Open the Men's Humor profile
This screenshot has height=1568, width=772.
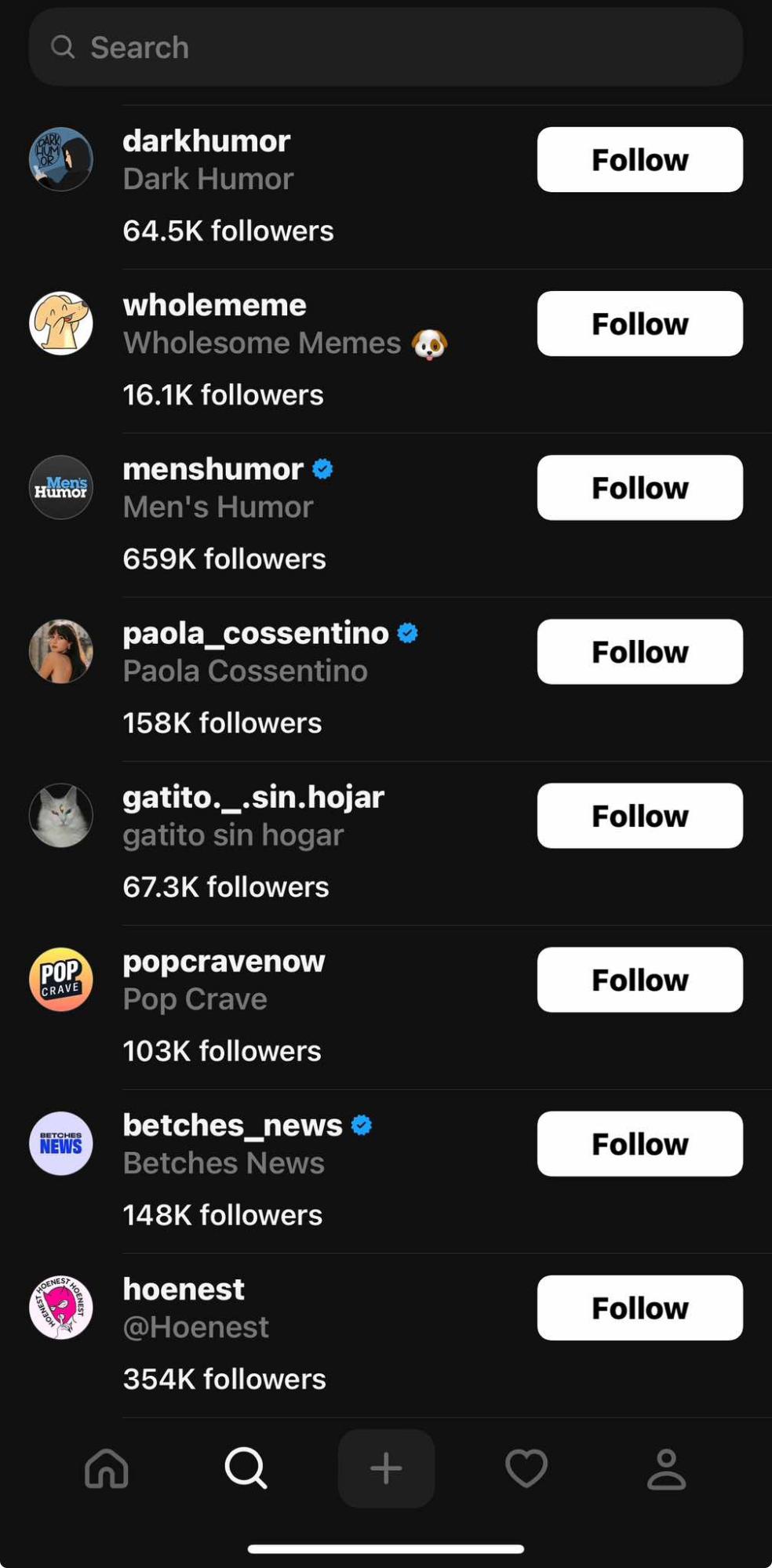(x=213, y=470)
